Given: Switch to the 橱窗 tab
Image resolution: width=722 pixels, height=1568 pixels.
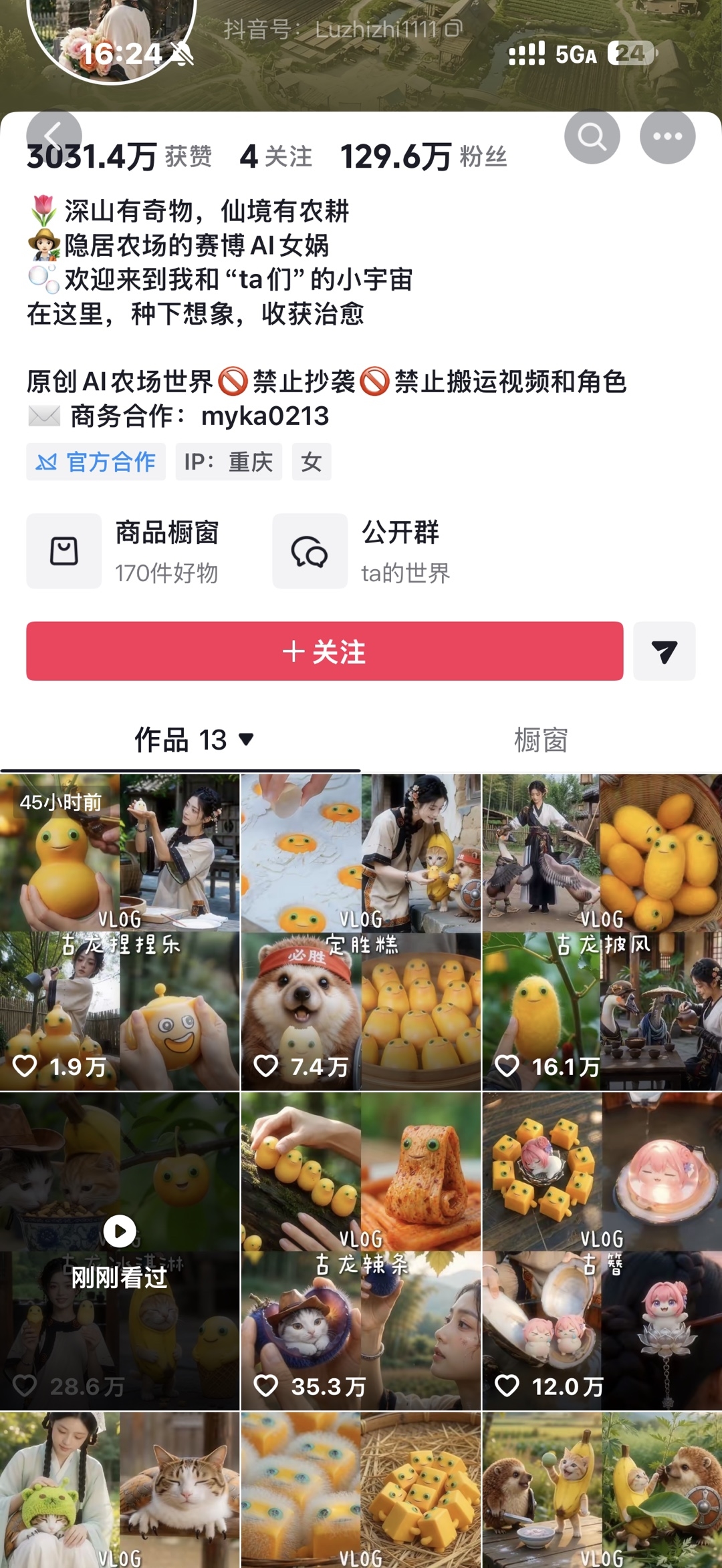Looking at the screenshot, I should point(541,740).
